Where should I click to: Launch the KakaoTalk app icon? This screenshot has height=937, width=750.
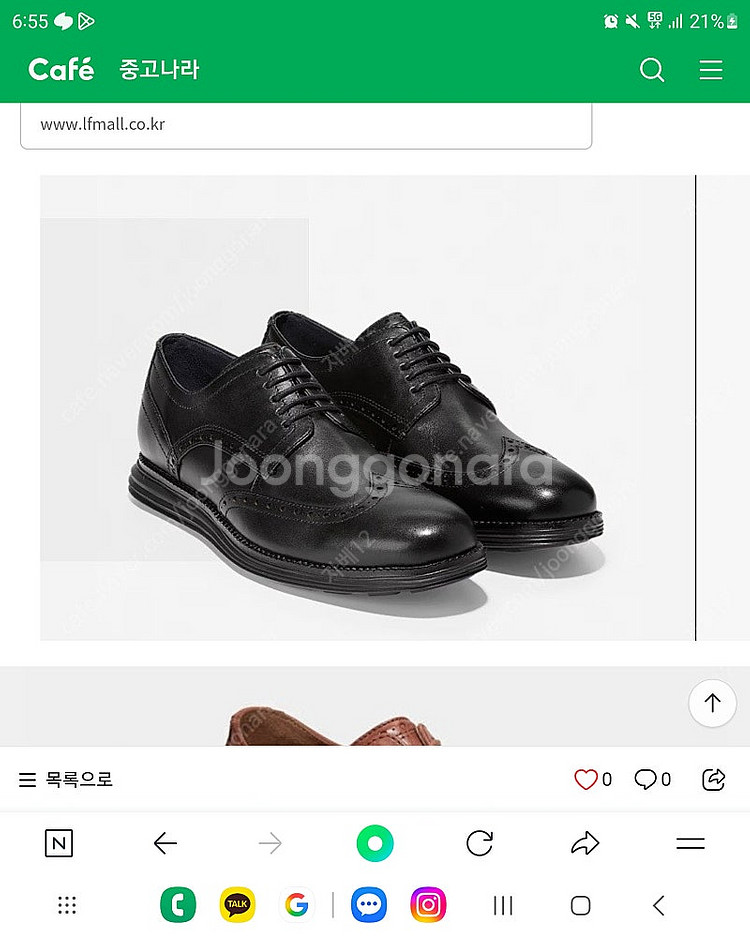[236, 905]
